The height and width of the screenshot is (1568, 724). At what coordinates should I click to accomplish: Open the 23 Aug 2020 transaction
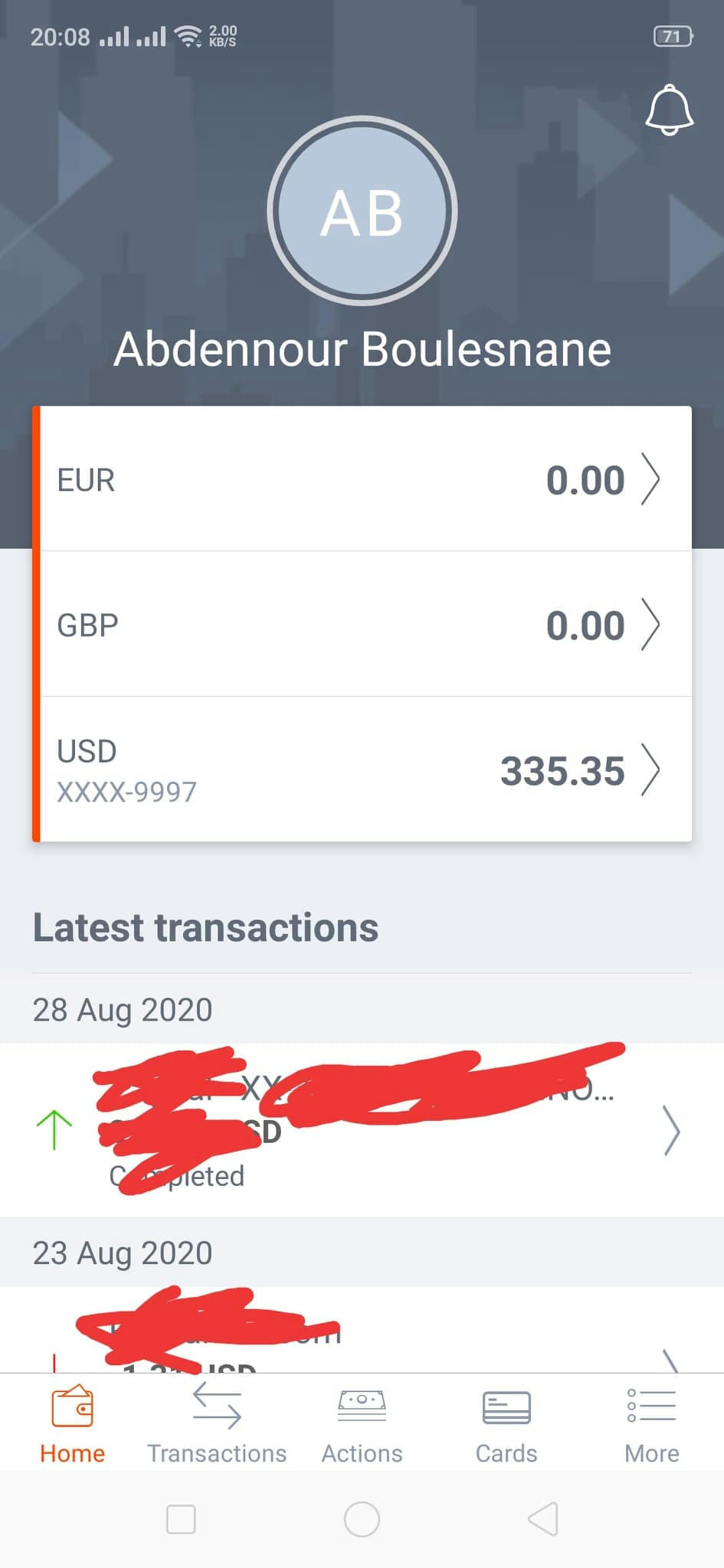[362, 1329]
